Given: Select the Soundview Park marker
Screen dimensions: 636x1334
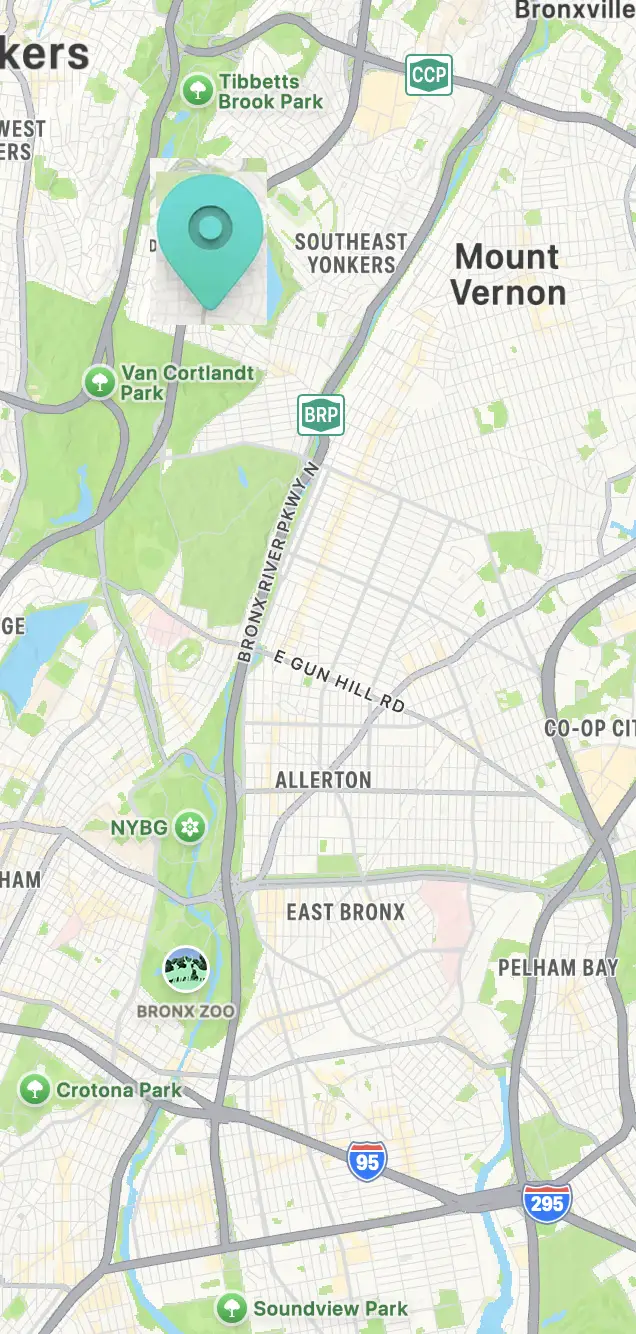Looking at the screenshot, I should coord(232,1307).
